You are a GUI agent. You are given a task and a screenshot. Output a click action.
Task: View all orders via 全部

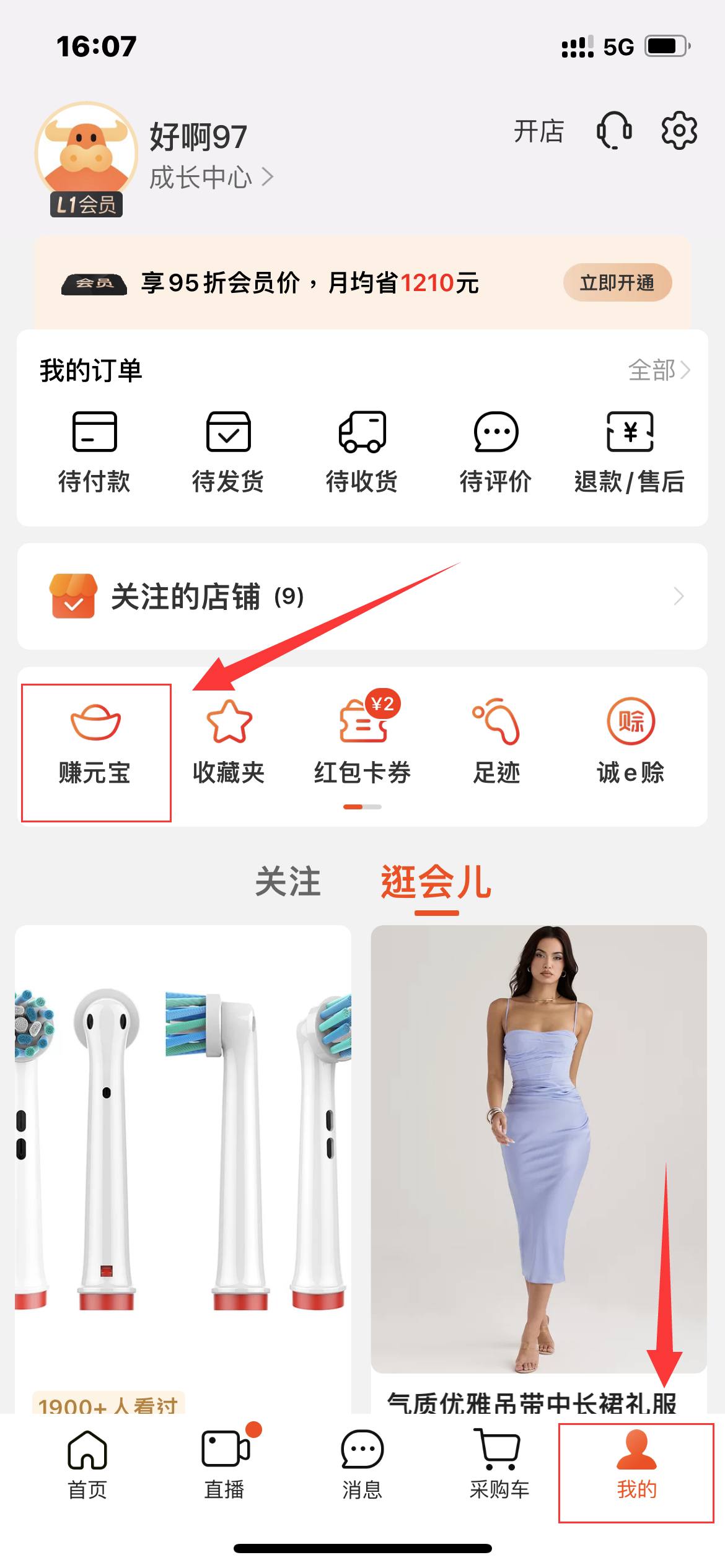[x=658, y=370]
